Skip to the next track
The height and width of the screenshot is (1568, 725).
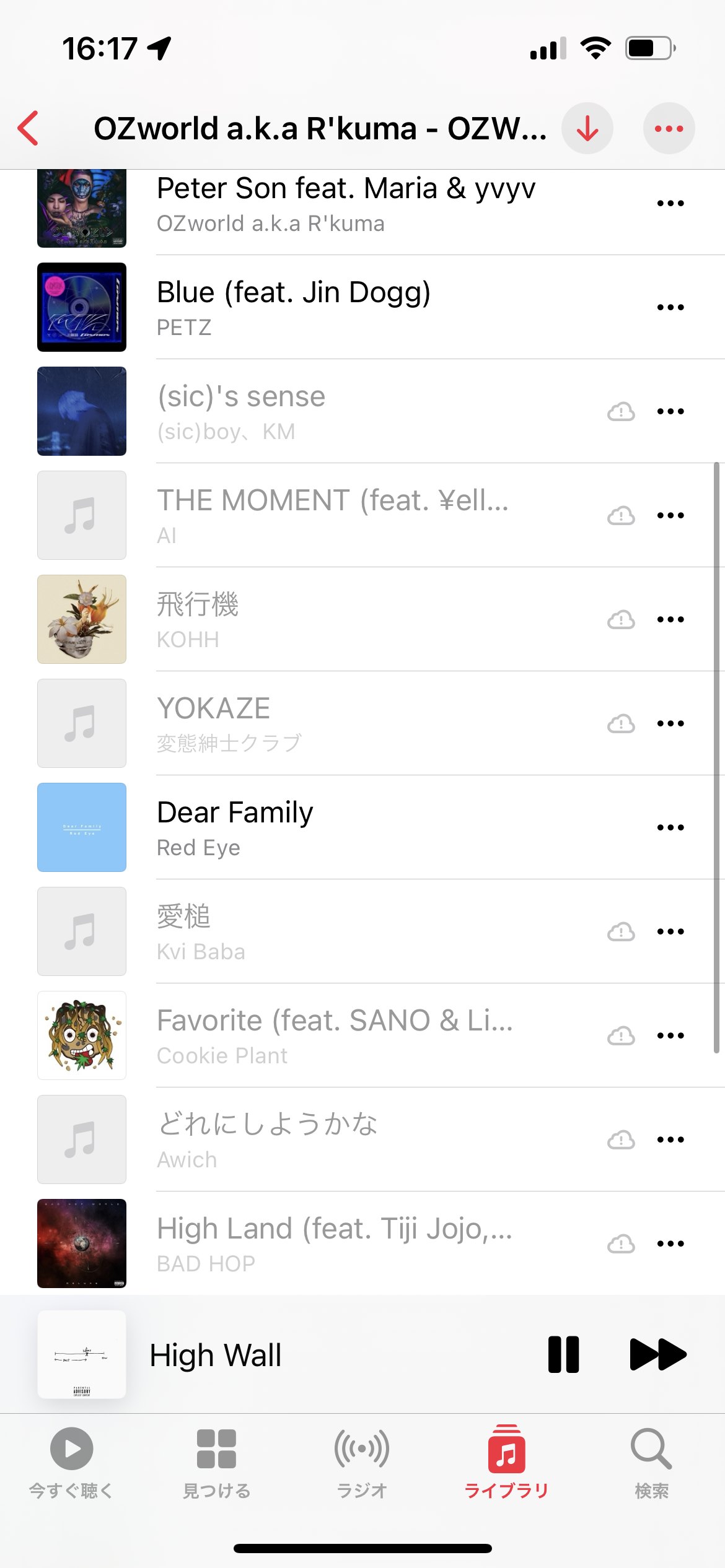(657, 1354)
